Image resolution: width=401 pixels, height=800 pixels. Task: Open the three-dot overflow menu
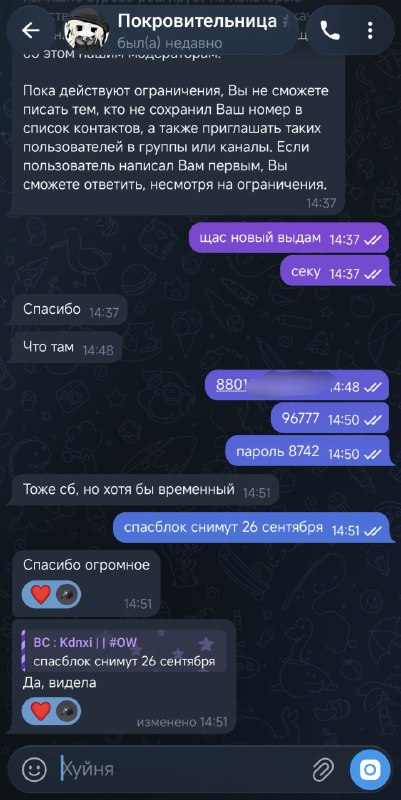pyautogui.click(x=371, y=31)
